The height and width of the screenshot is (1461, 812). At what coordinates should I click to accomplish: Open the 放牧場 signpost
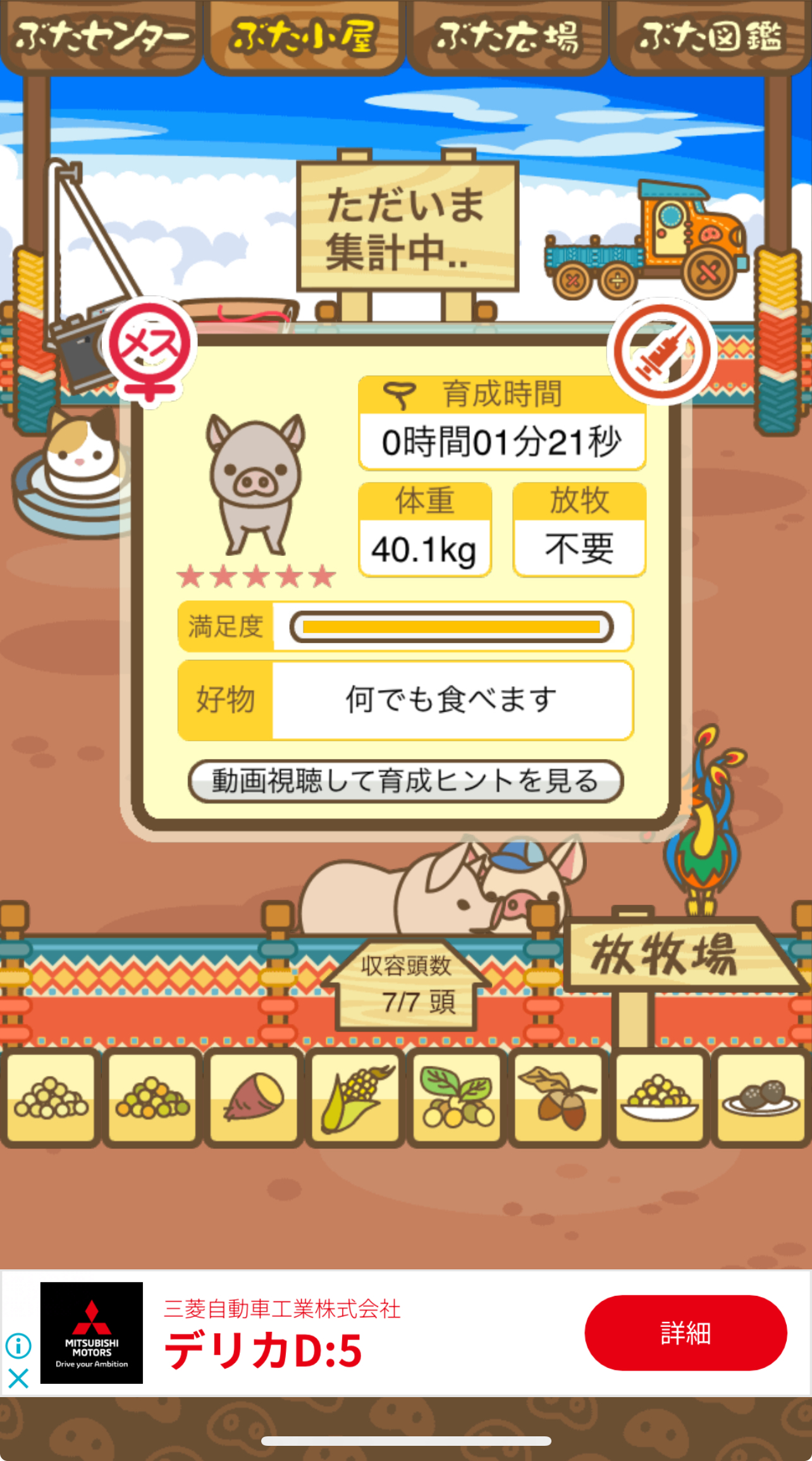[670, 955]
